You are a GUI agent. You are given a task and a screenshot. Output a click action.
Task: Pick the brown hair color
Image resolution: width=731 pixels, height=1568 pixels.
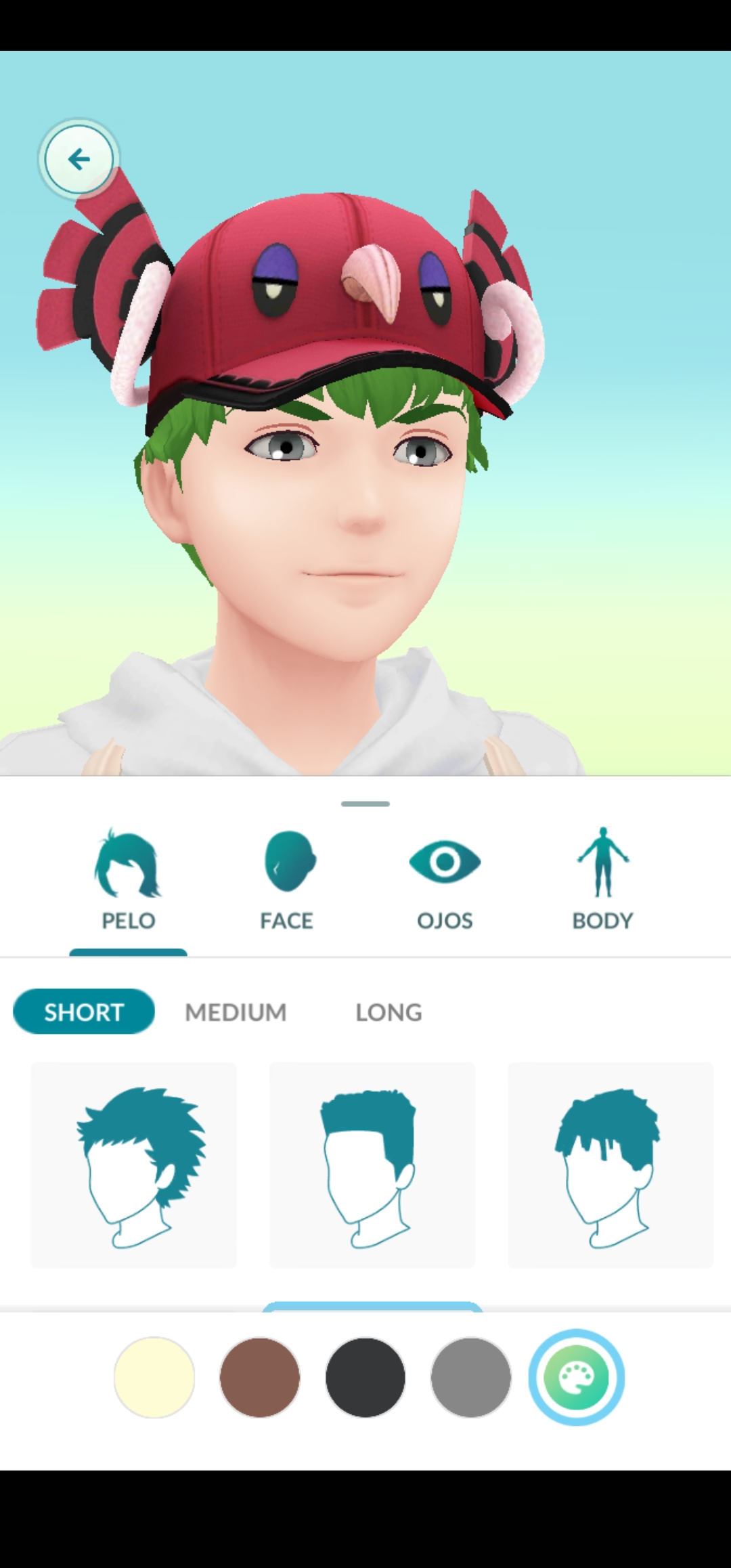pyautogui.click(x=260, y=1377)
